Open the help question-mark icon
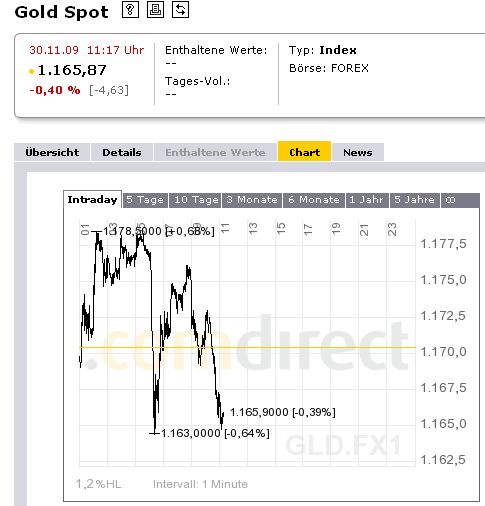 click(130, 10)
